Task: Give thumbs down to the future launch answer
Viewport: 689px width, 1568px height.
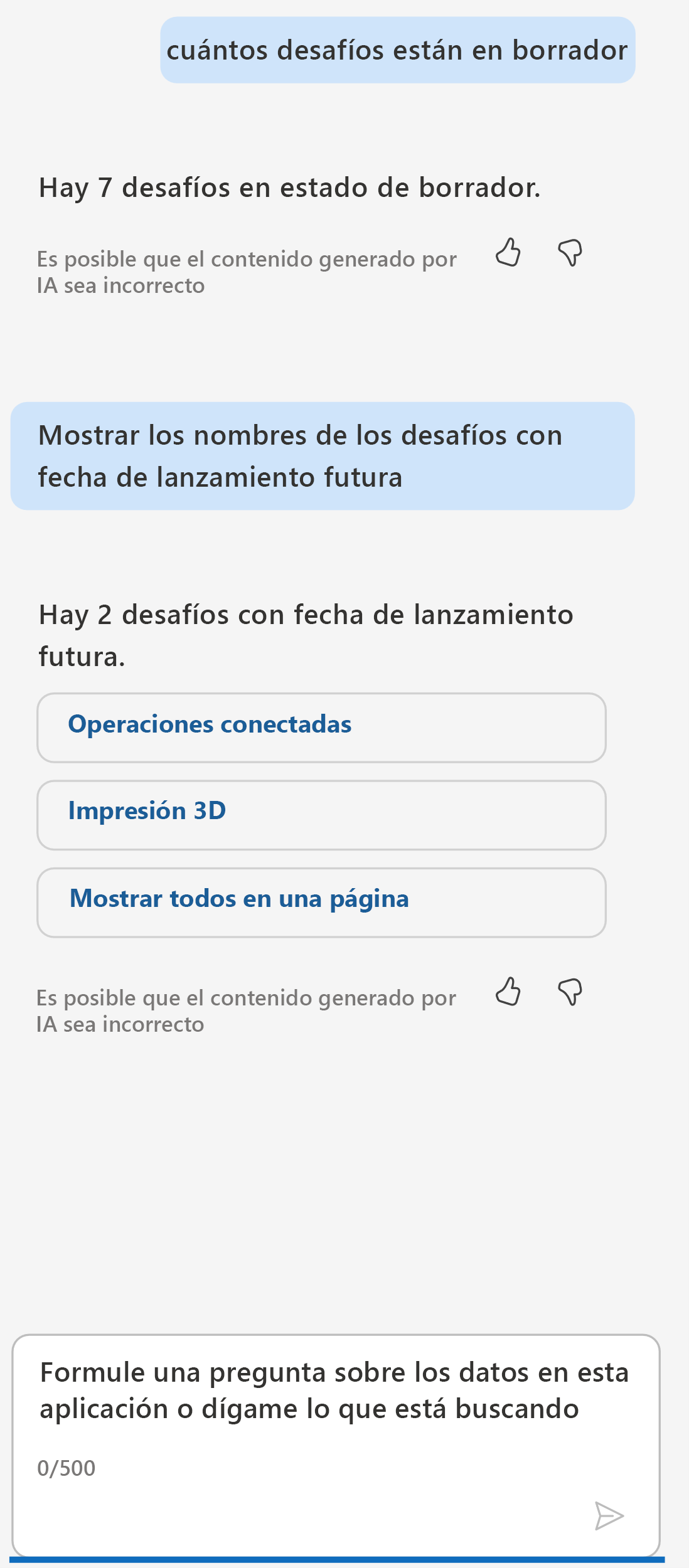Action: pos(570,992)
